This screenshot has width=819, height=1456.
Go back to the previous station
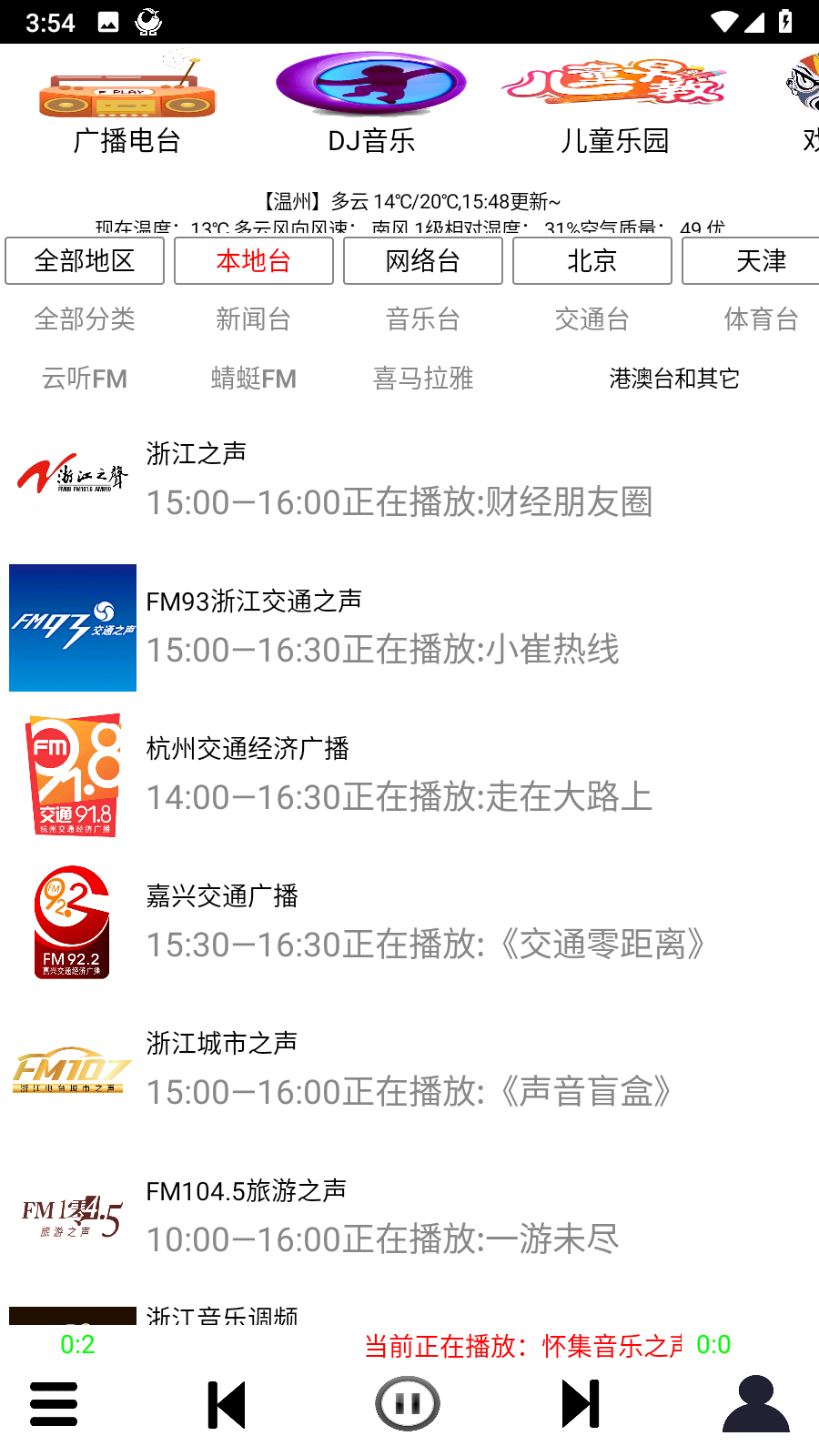(227, 1403)
